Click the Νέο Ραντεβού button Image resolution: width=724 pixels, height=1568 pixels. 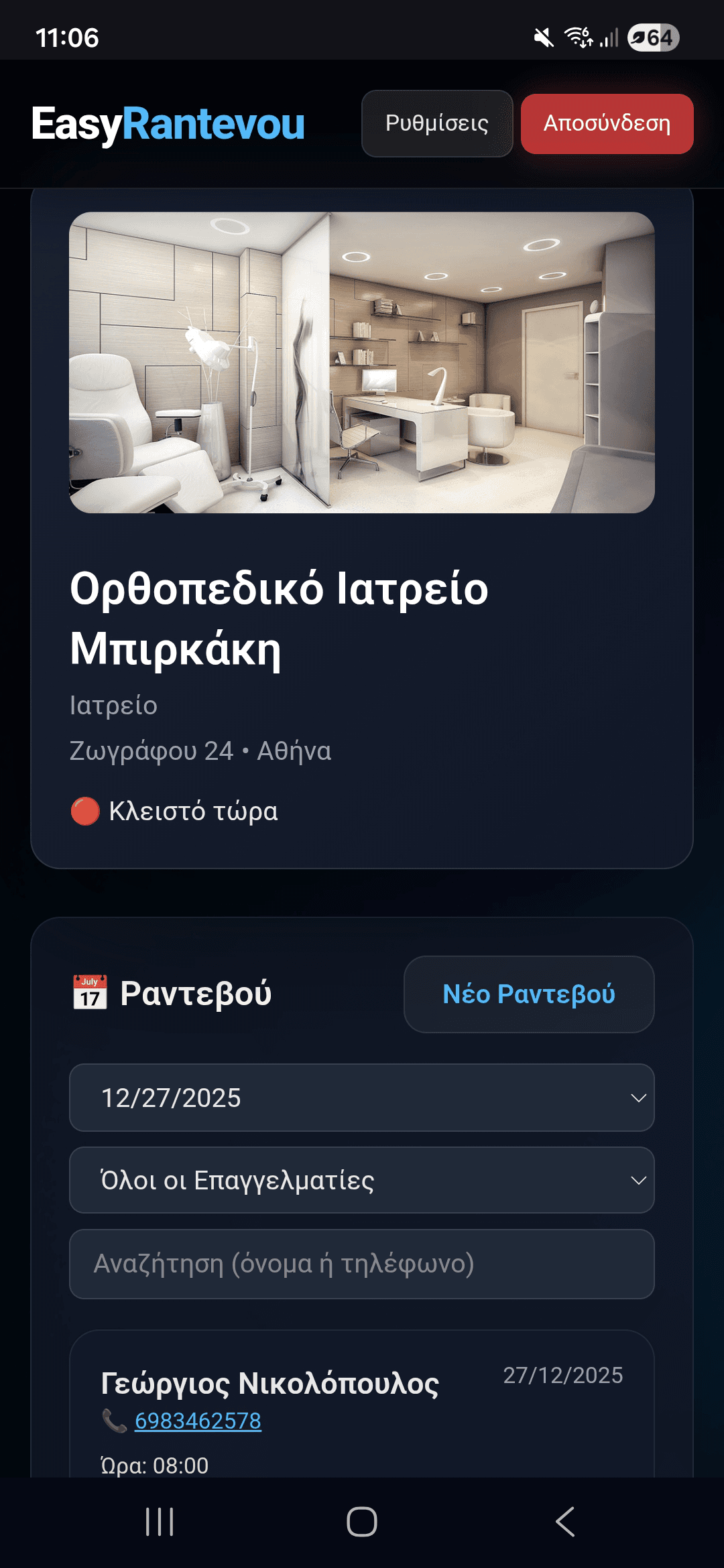tap(528, 994)
